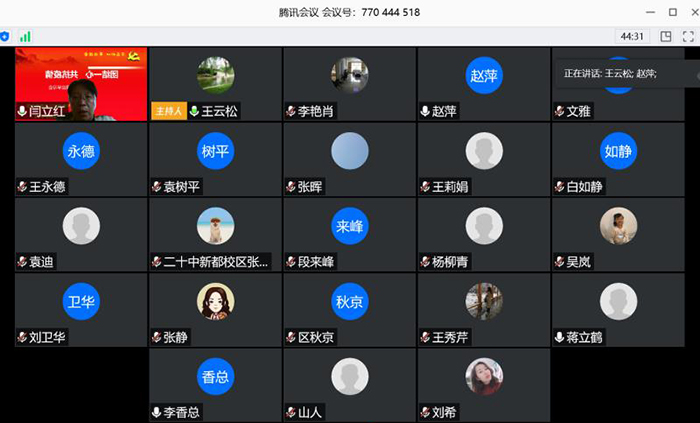The width and height of the screenshot is (700, 423).
Task: Select 刘希's participant tile
Action: click(x=483, y=384)
